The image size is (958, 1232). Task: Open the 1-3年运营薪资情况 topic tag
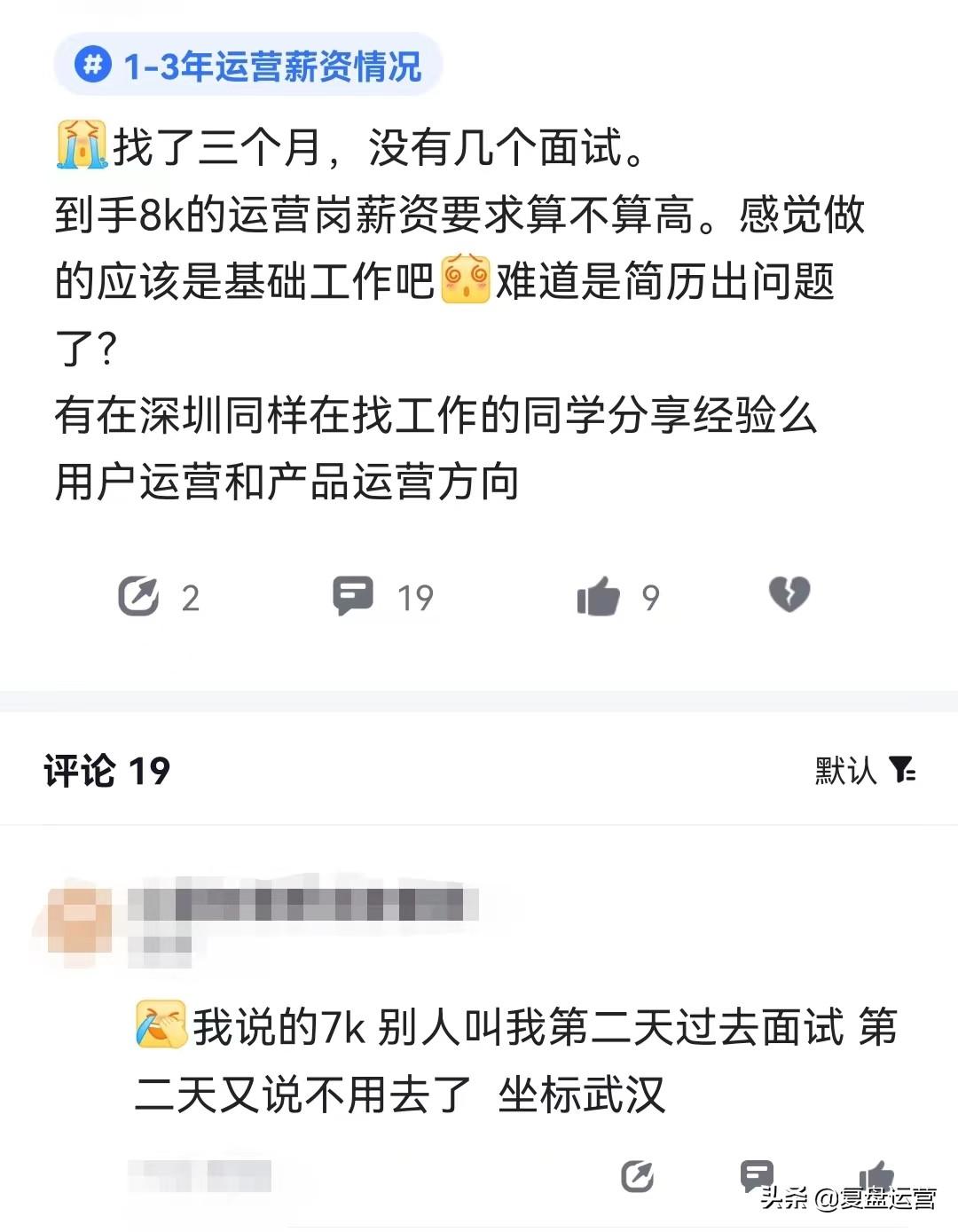248,66
